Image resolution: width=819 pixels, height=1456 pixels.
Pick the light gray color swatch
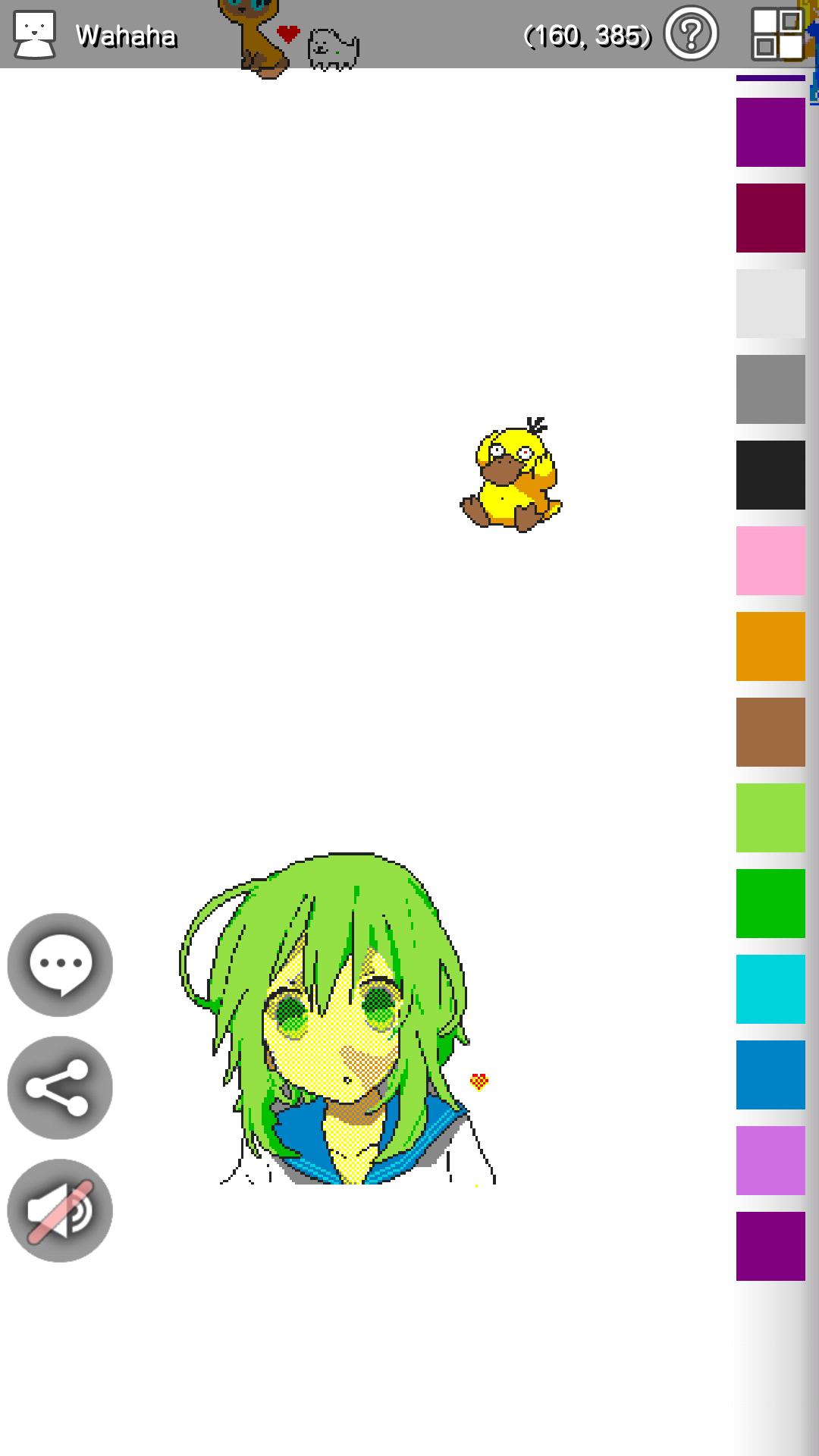pos(770,303)
